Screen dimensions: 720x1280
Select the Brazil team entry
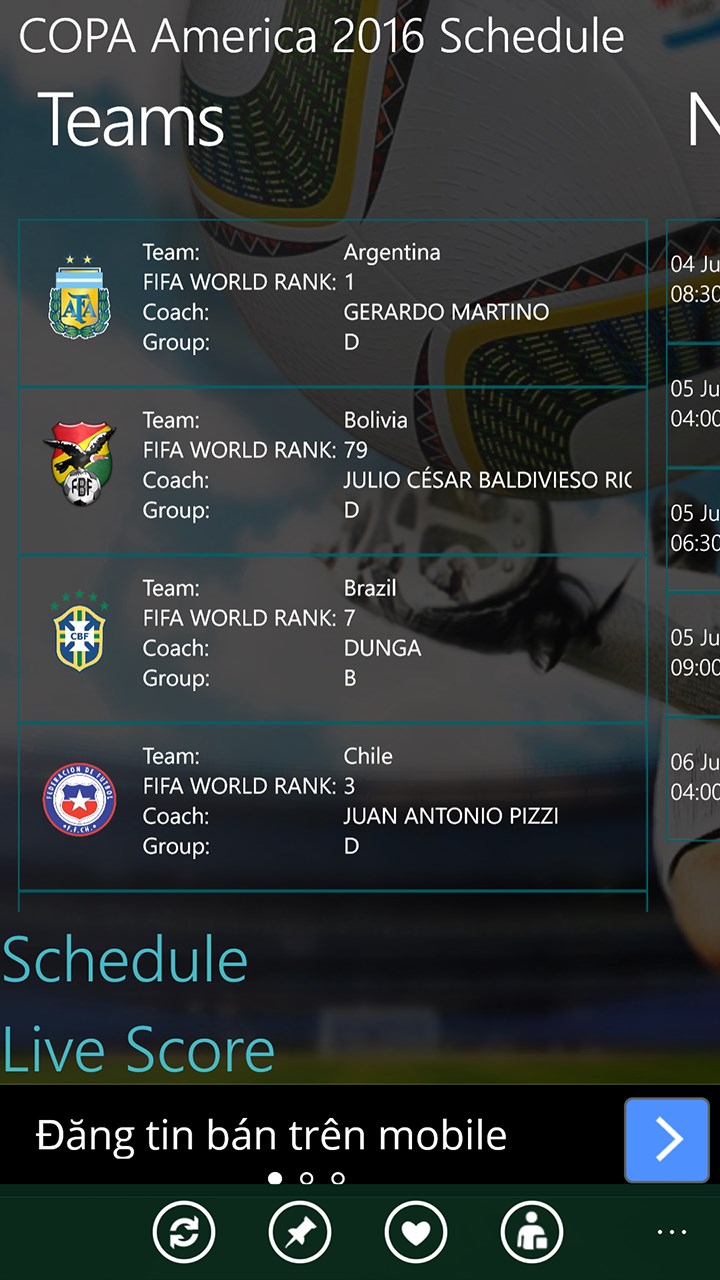(332, 638)
